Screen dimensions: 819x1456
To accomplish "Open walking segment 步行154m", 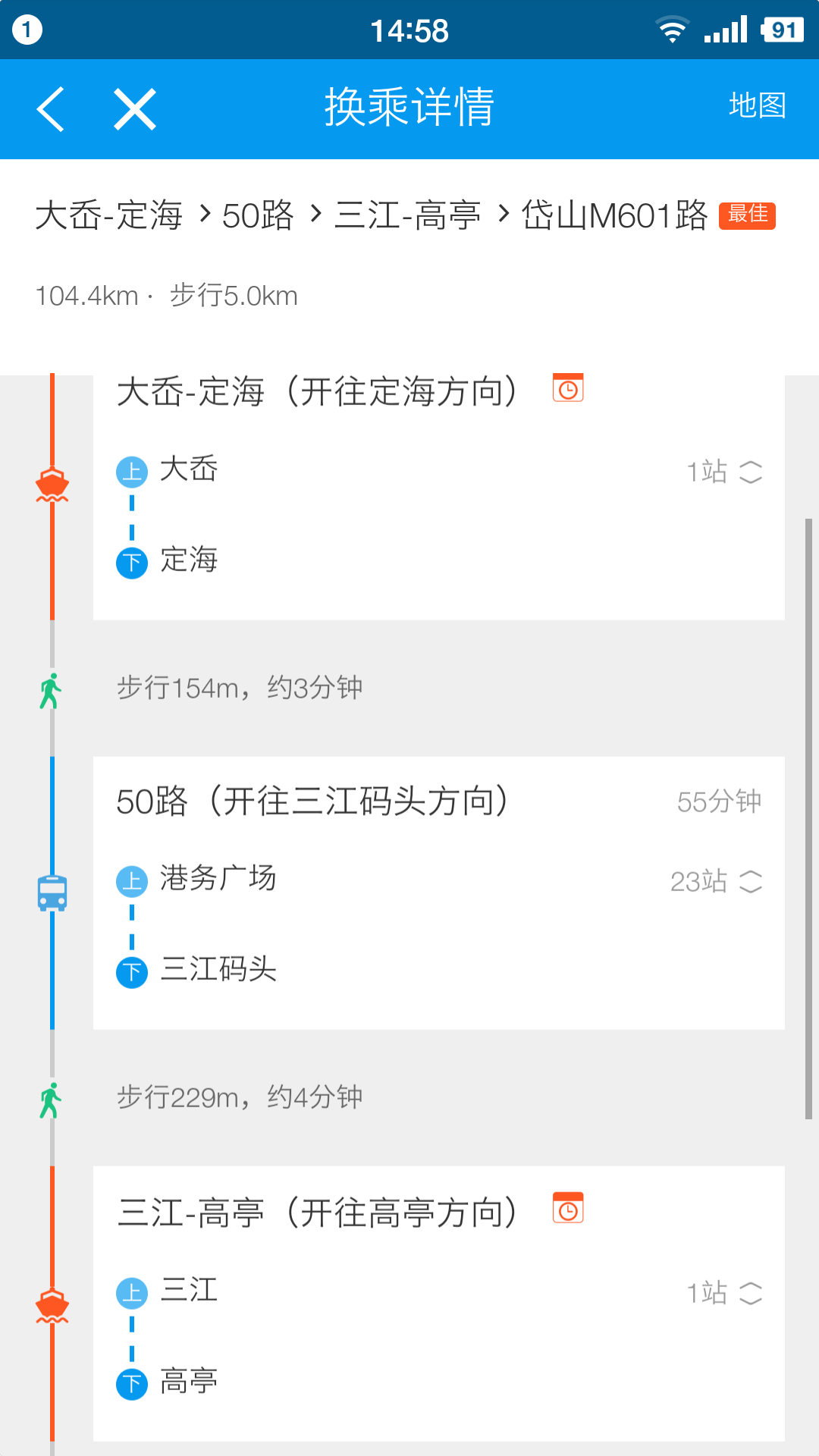I will pos(240,688).
